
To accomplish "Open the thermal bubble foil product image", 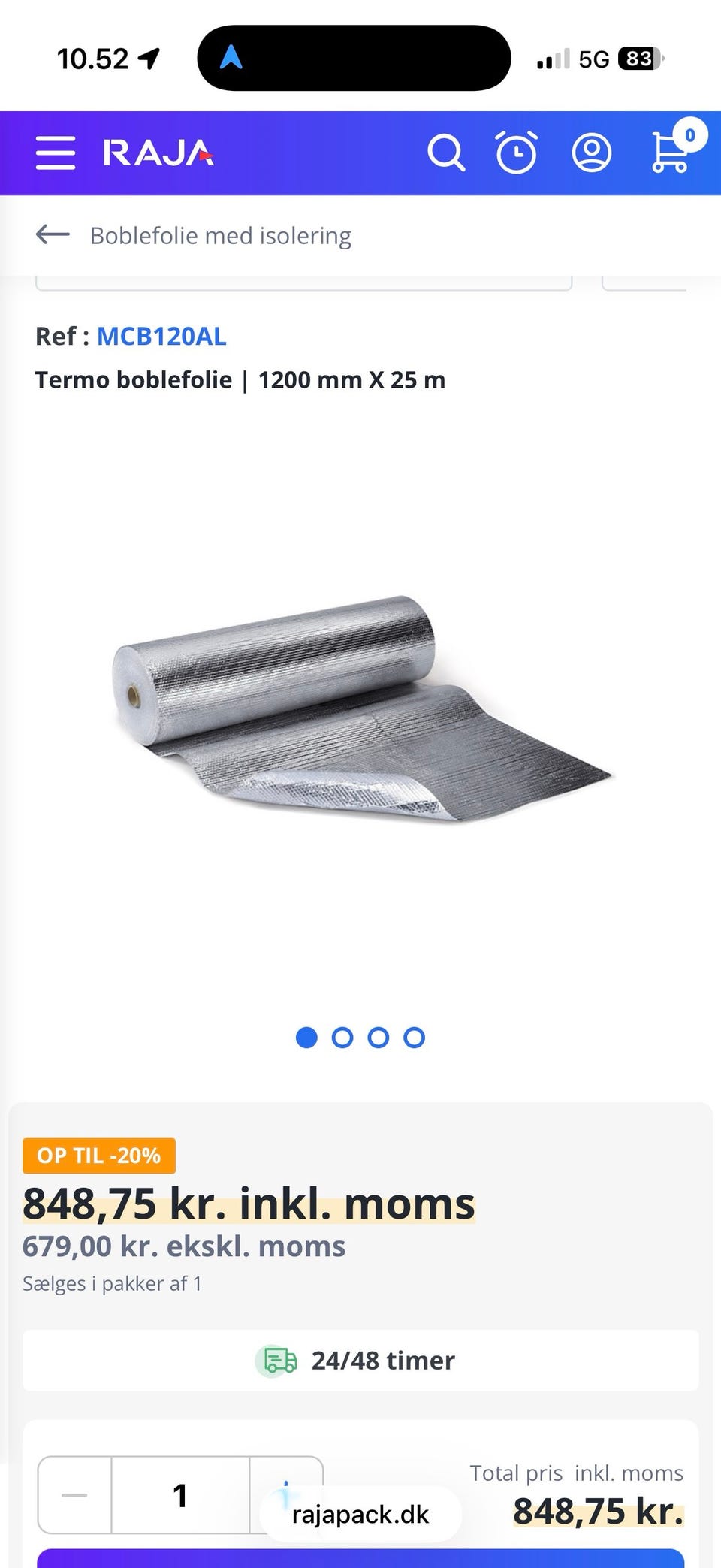I will coord(361,708).
